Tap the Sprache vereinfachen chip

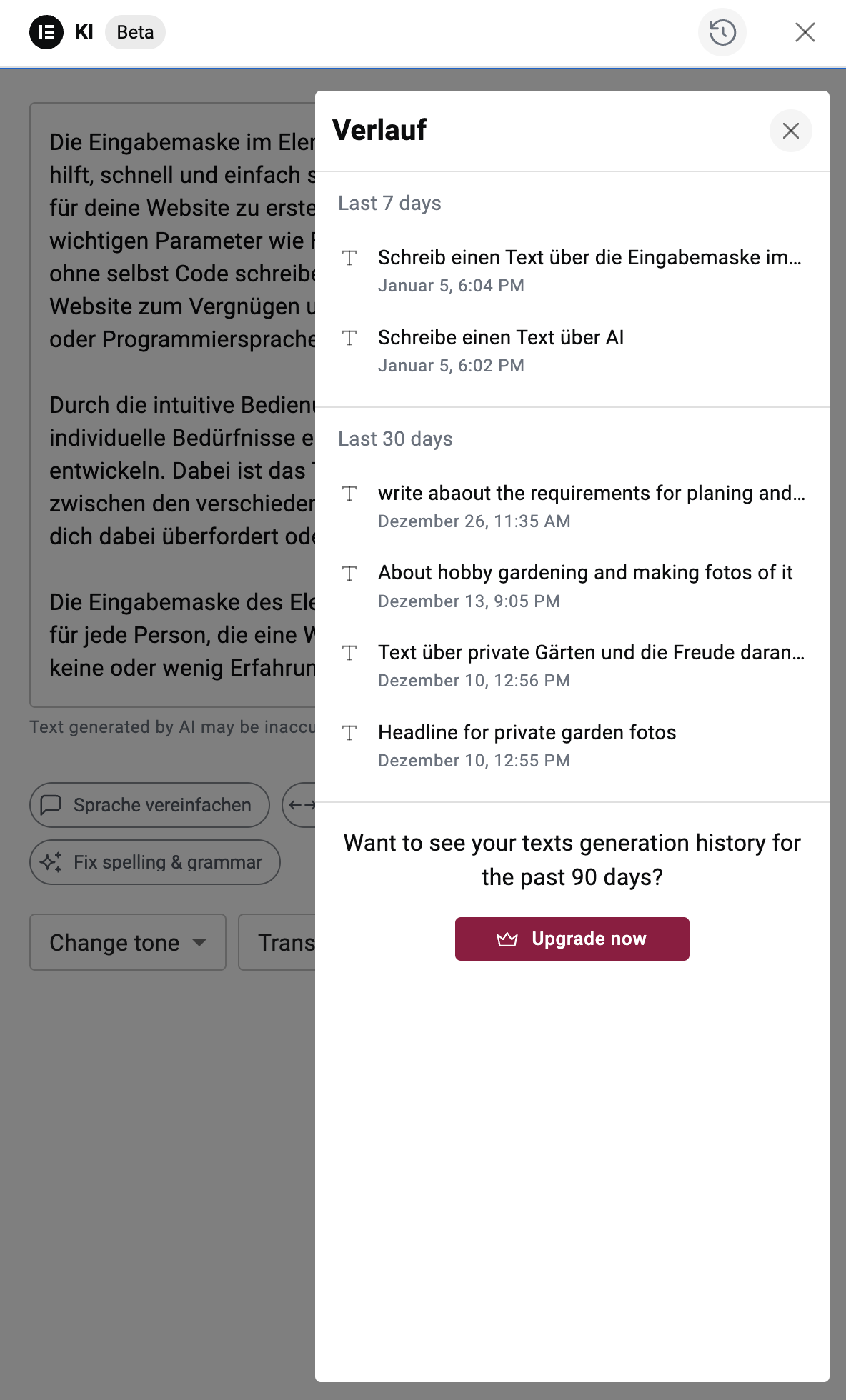[x=149, y=805]
